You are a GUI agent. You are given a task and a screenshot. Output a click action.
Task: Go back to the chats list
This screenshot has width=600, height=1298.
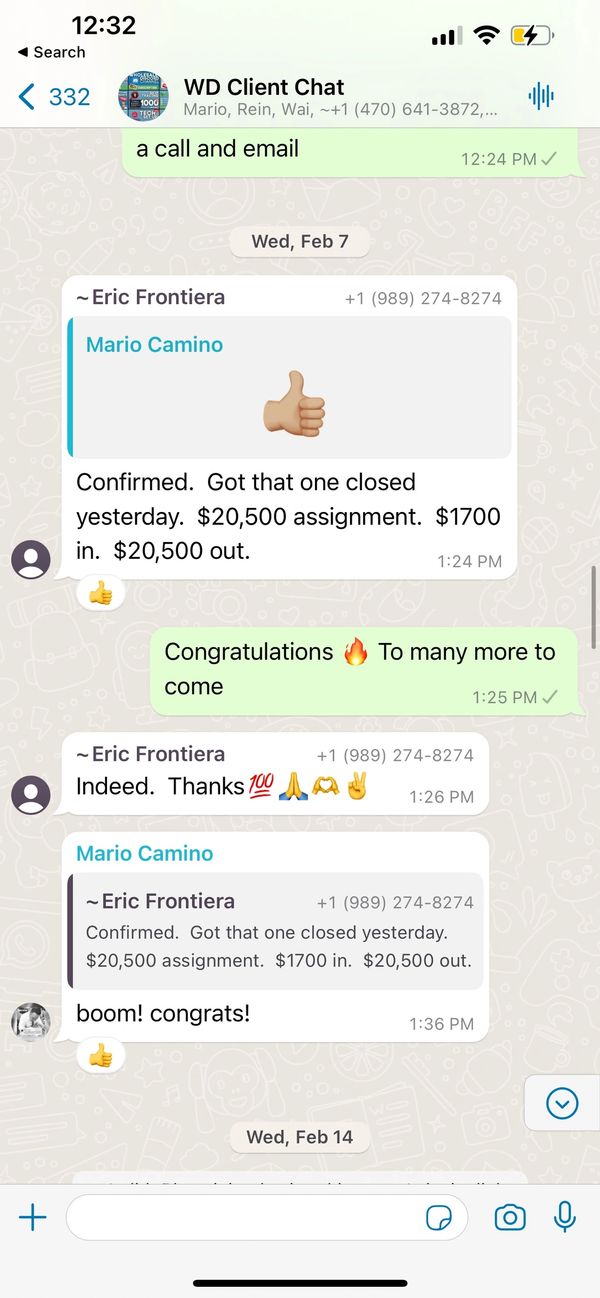pos(55,97)
